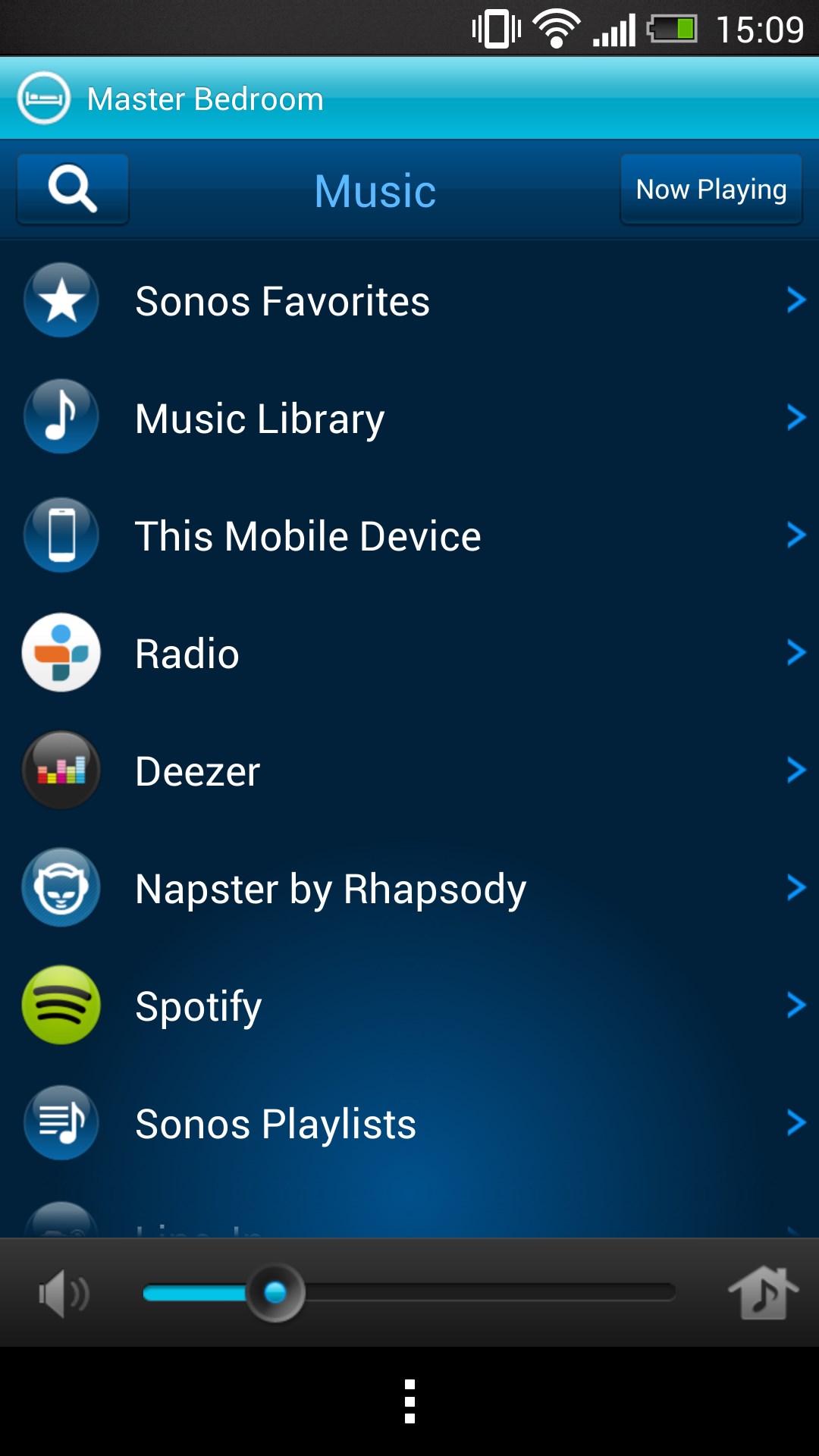Mute using the speaker icon

click(64, 1293)
